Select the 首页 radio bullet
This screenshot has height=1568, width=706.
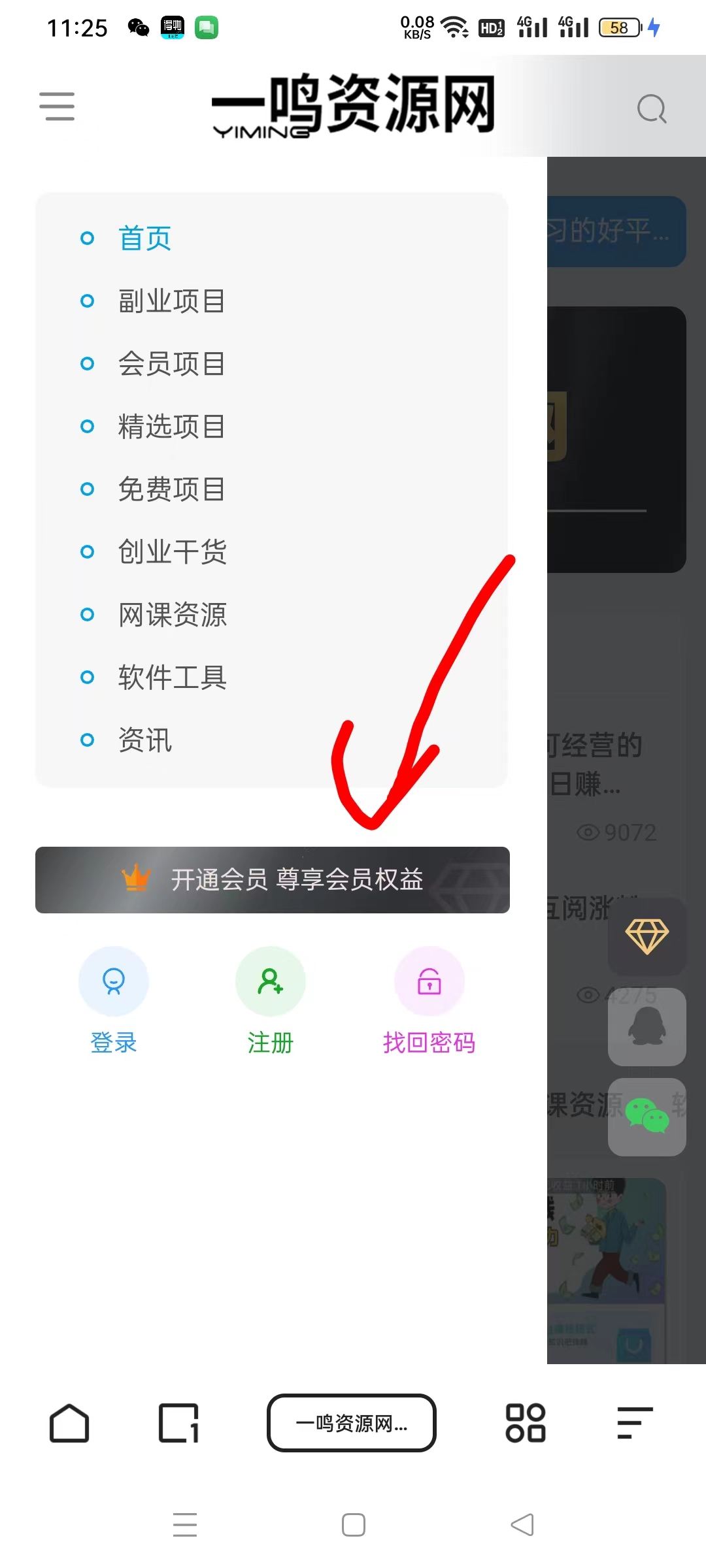coord(87,238)
